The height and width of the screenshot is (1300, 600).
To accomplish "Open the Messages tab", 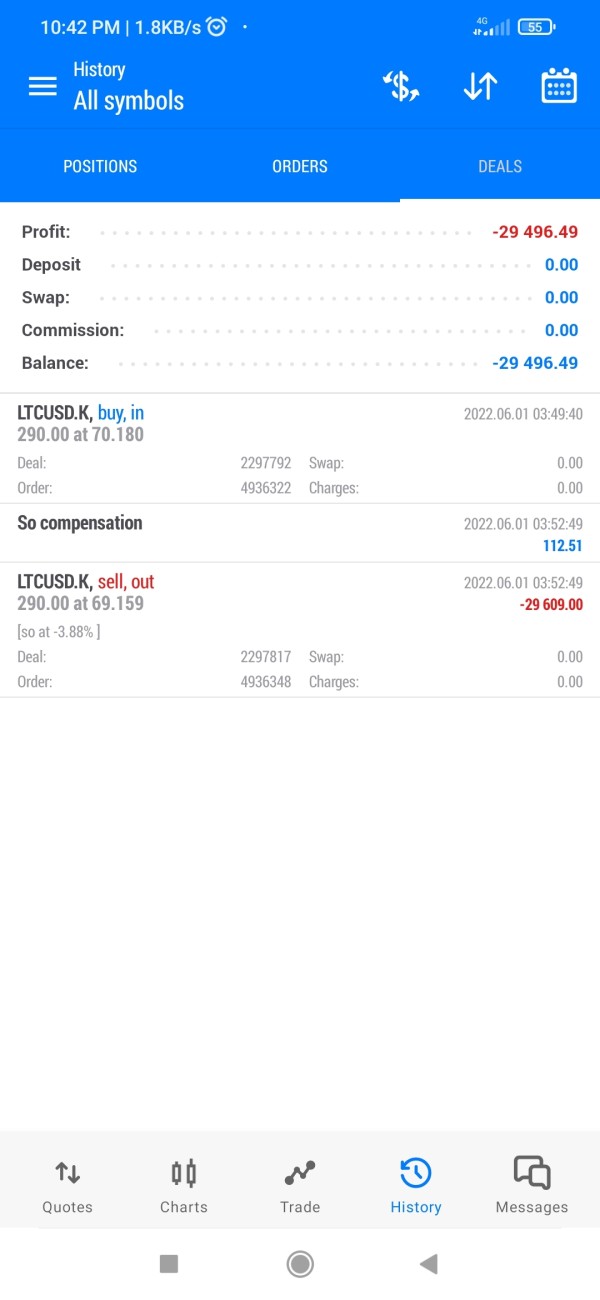I will 532,1186.
